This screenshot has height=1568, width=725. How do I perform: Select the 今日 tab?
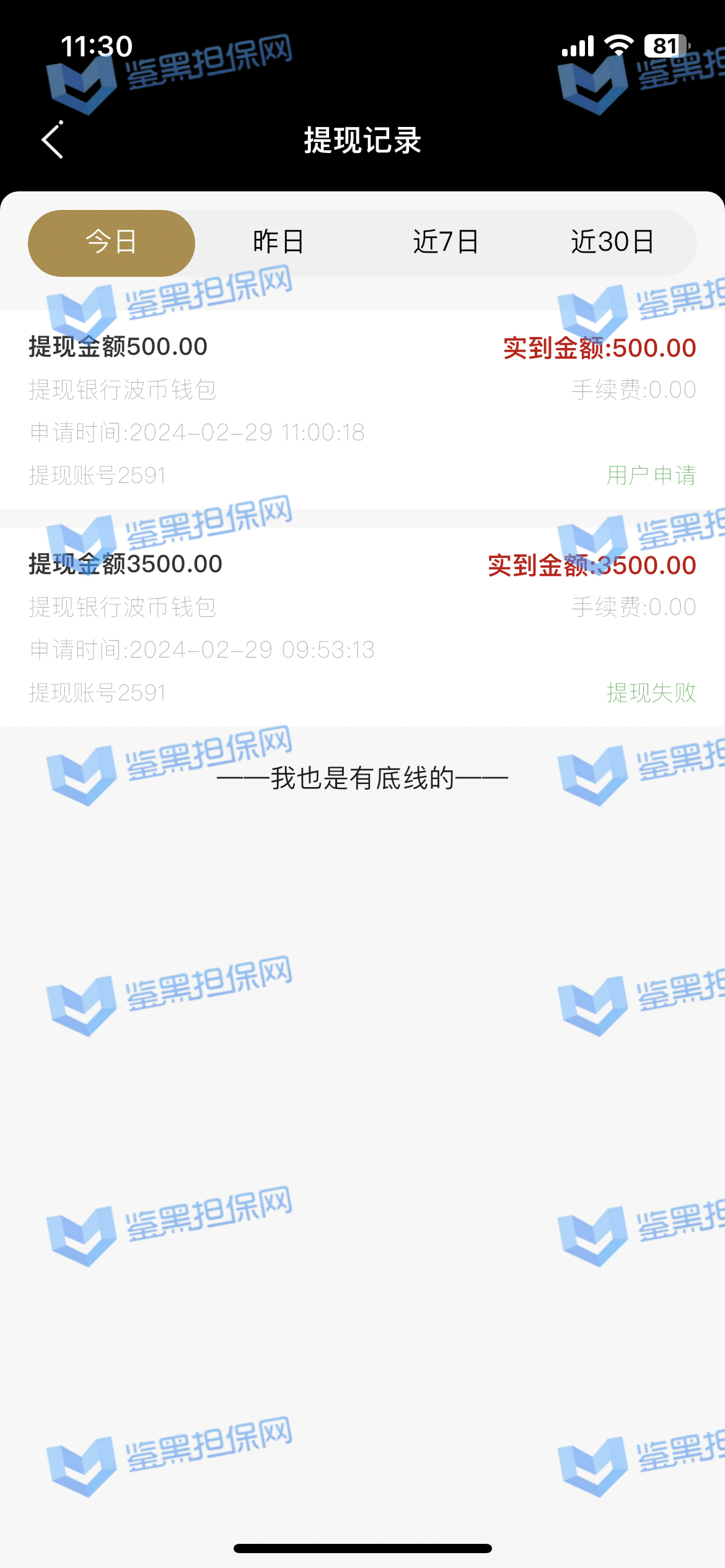(x=112, y=243)
